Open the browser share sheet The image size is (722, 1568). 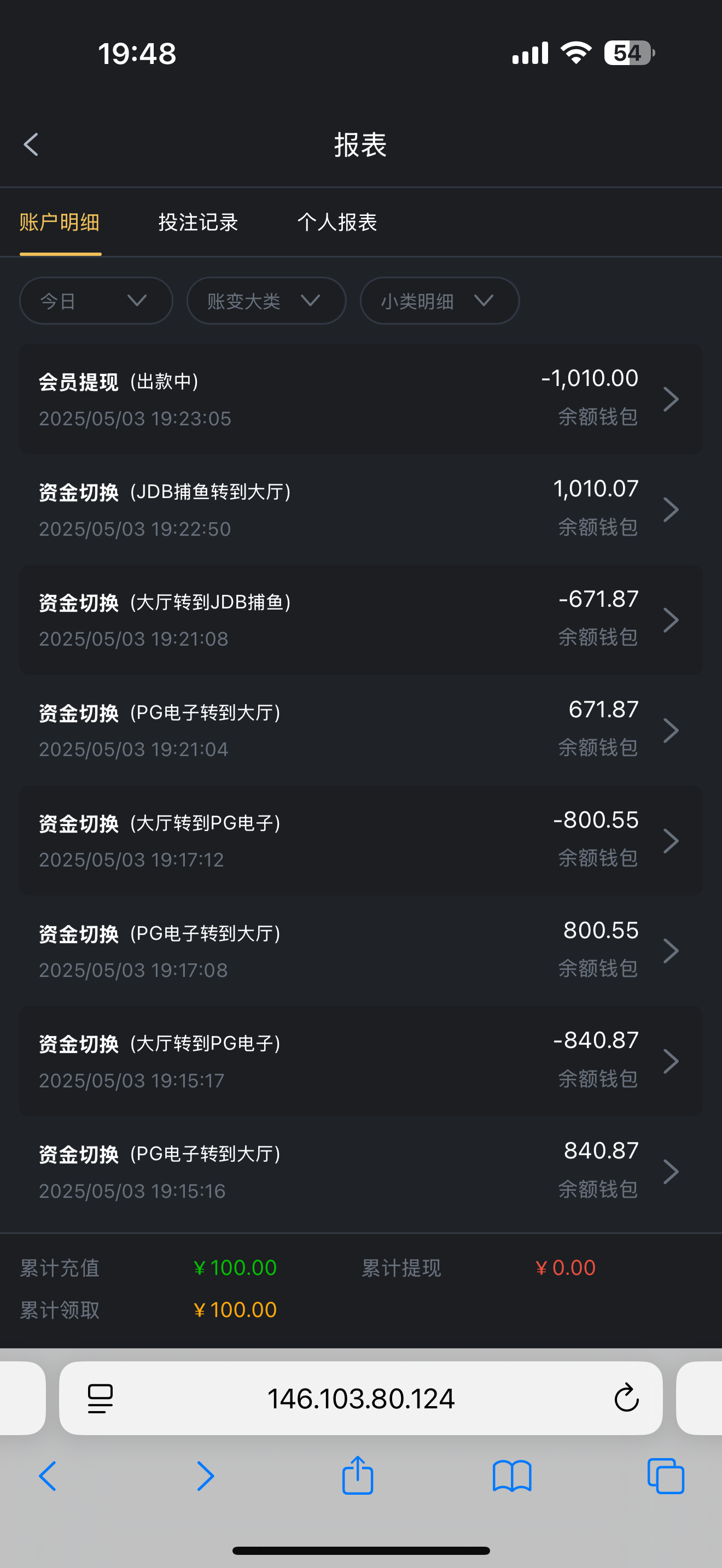click(x=357, y=1476)
